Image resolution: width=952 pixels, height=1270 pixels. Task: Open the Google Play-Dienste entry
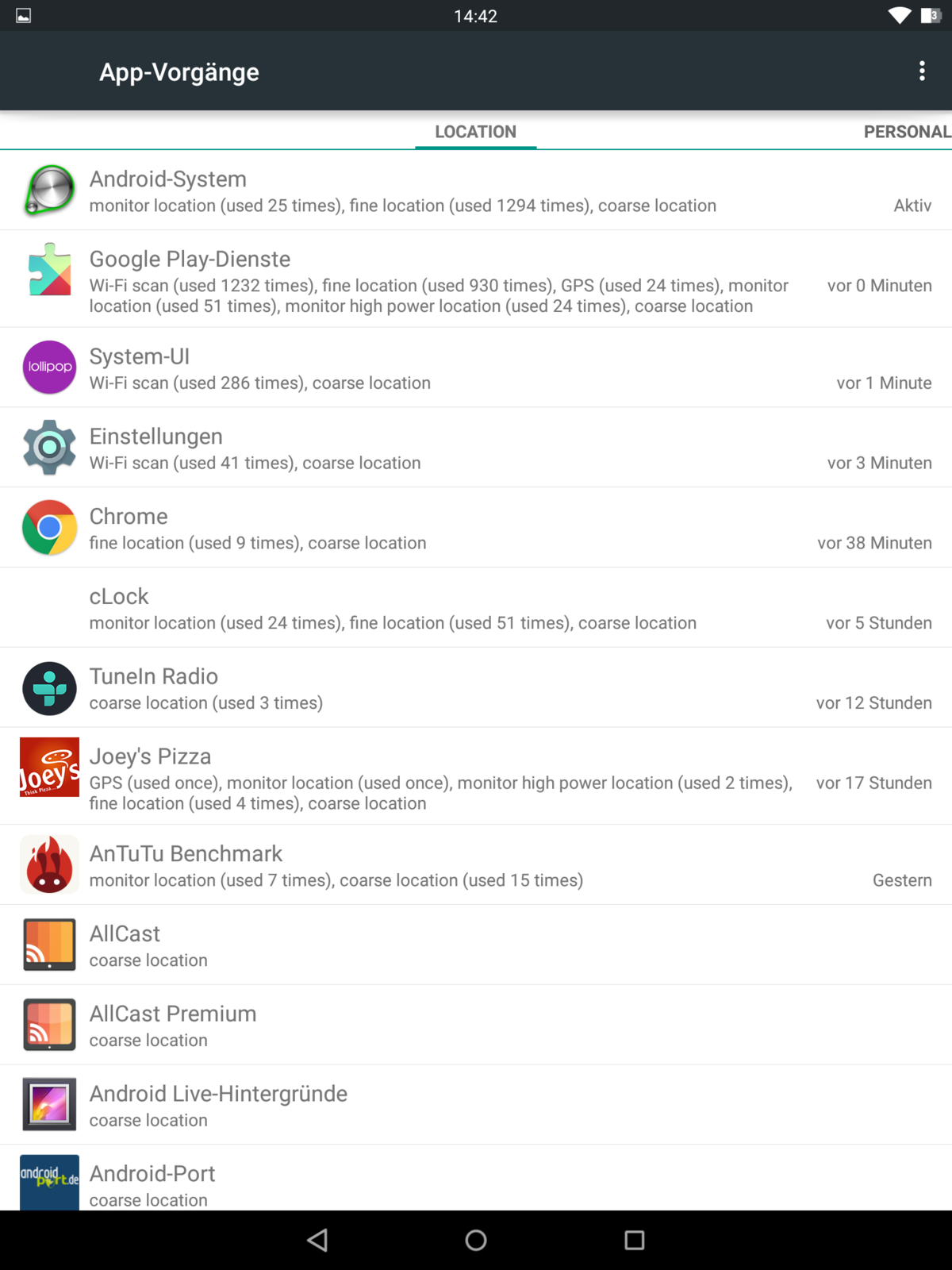(x=476, y=279)
